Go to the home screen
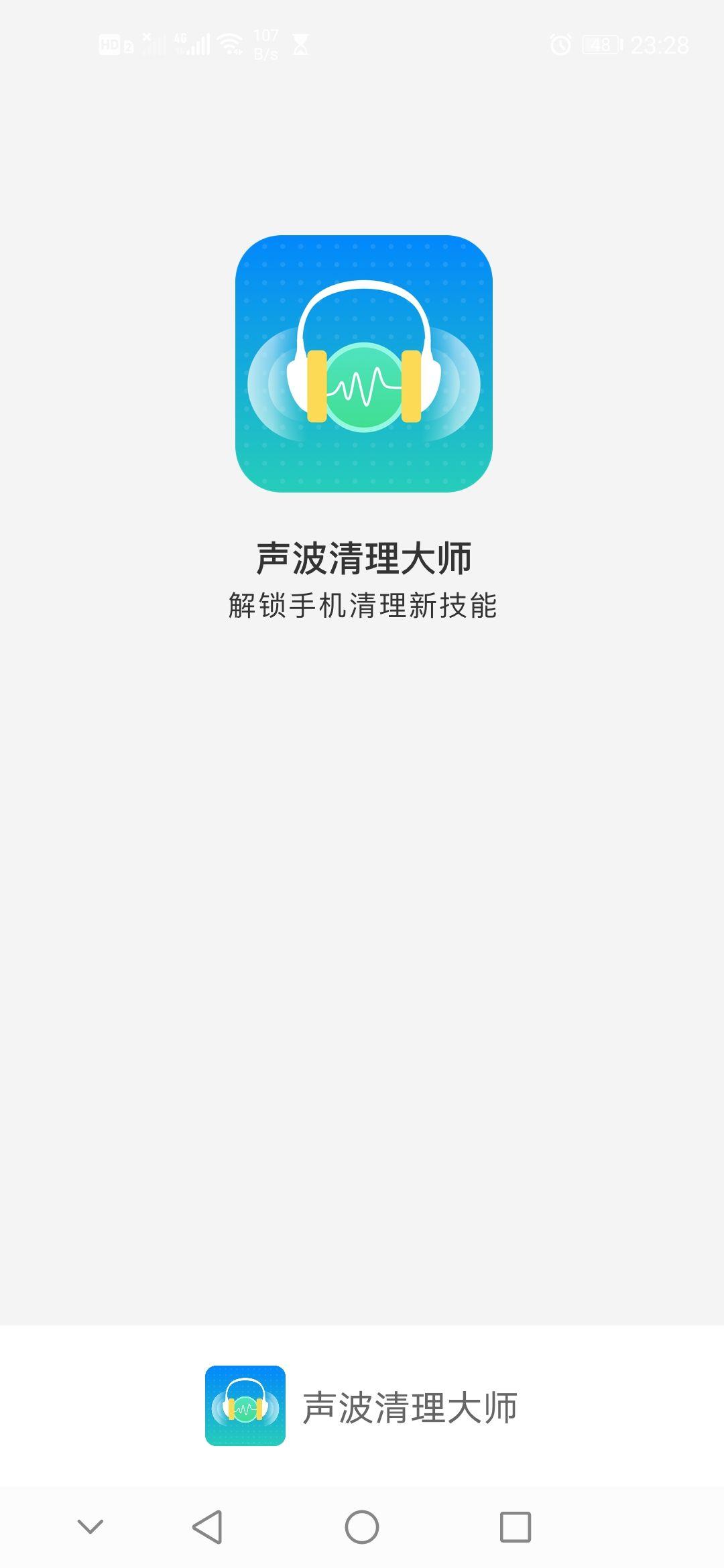 (362, 1527)
